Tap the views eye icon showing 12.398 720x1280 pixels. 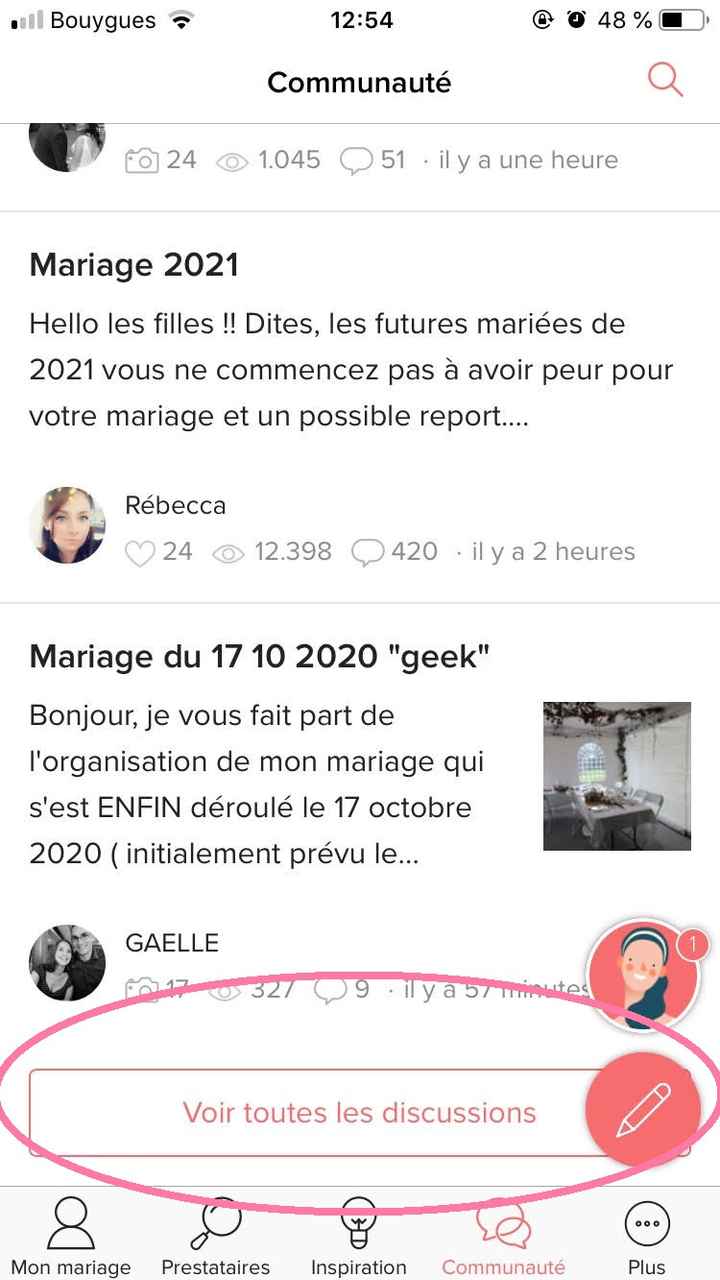228,552
